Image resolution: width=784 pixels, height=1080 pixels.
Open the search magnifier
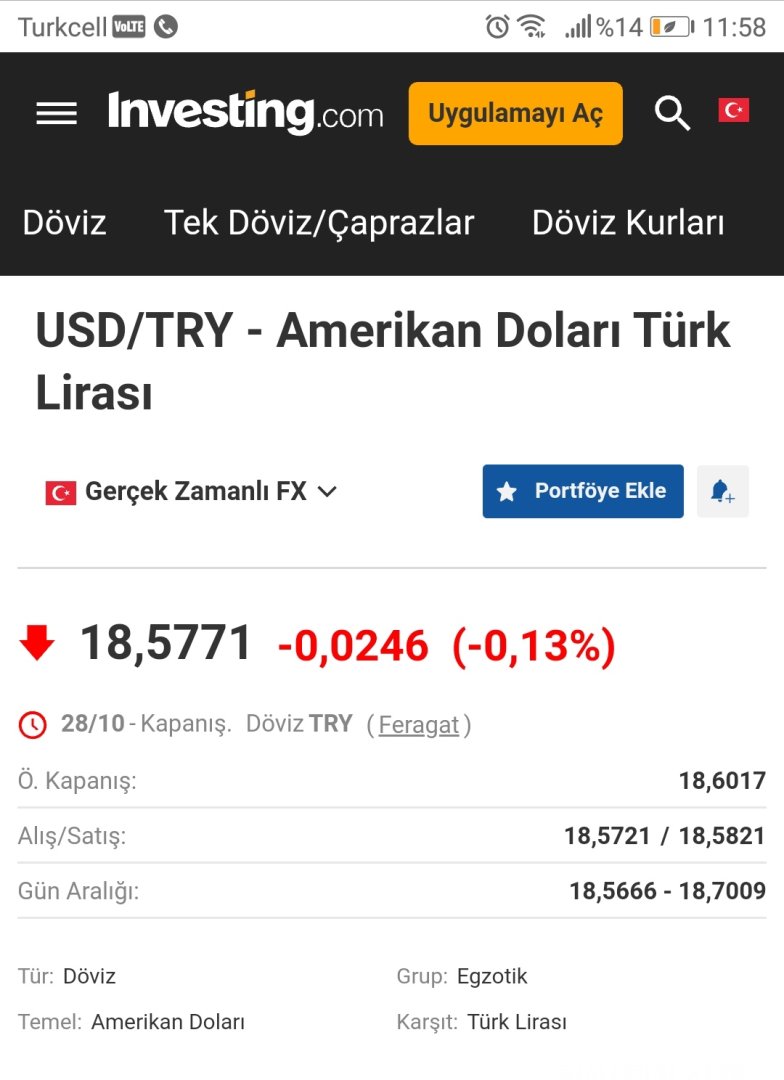pyautogui.click(x=672, y=114)
